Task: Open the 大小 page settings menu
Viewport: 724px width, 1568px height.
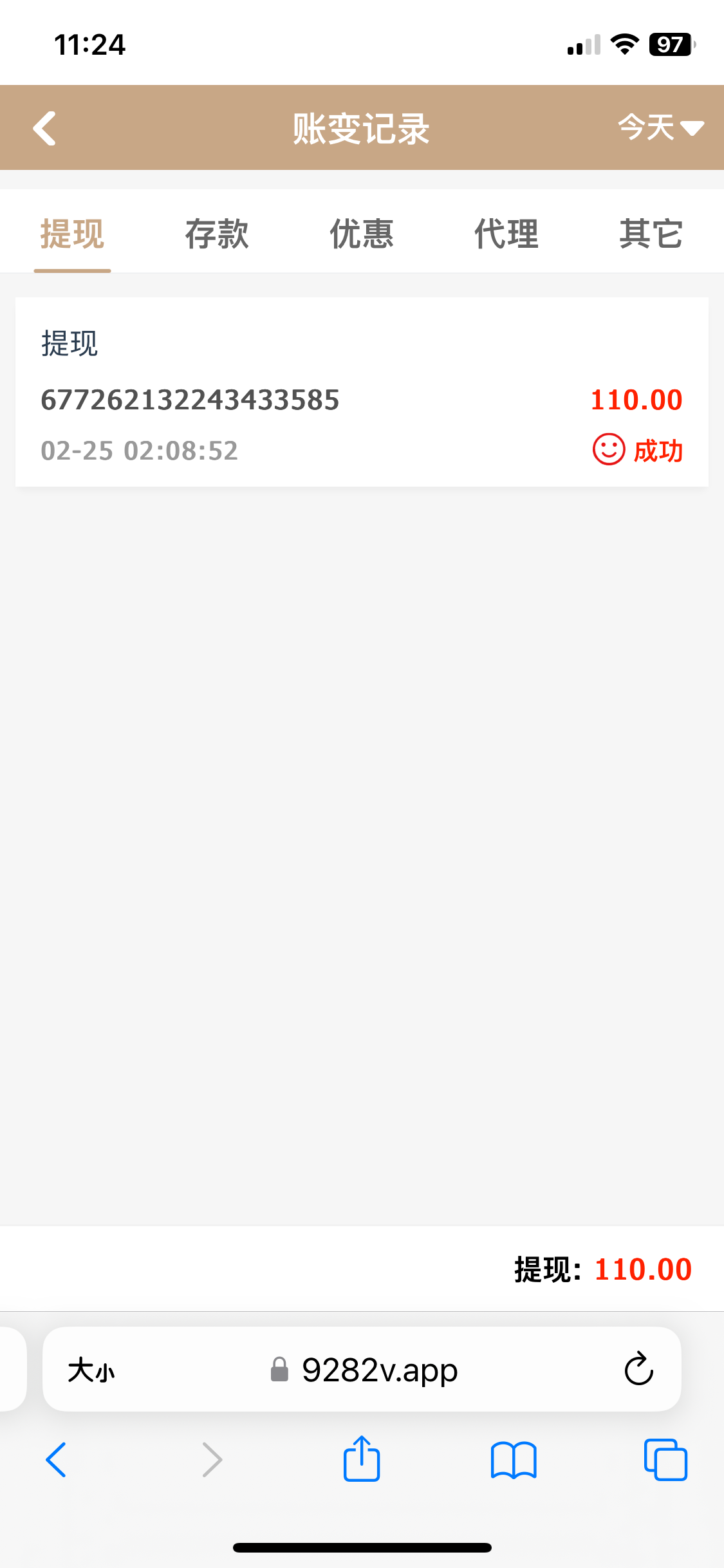Action: [91, 1370]
